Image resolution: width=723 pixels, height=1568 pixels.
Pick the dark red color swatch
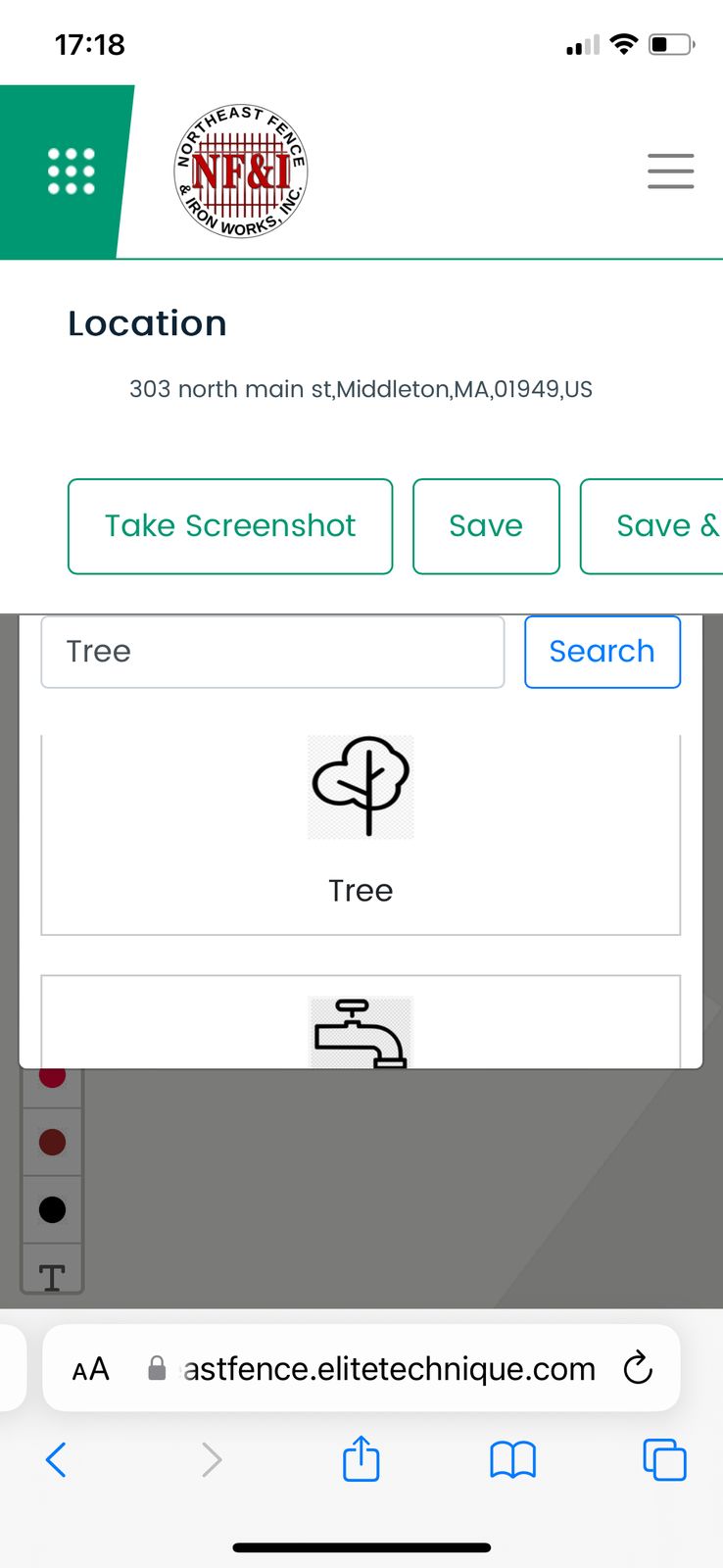click(x=52, y=1142)
